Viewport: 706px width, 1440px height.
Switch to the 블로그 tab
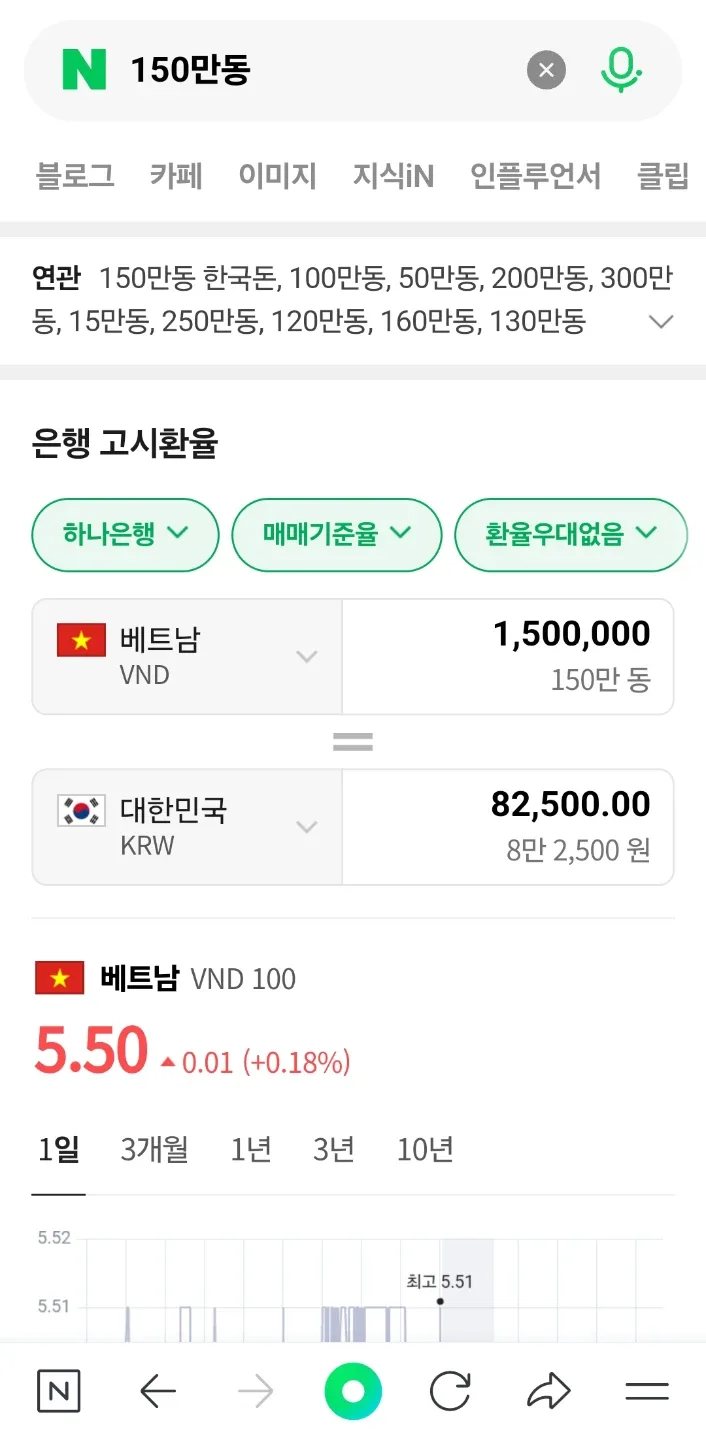tap(75, 176)
